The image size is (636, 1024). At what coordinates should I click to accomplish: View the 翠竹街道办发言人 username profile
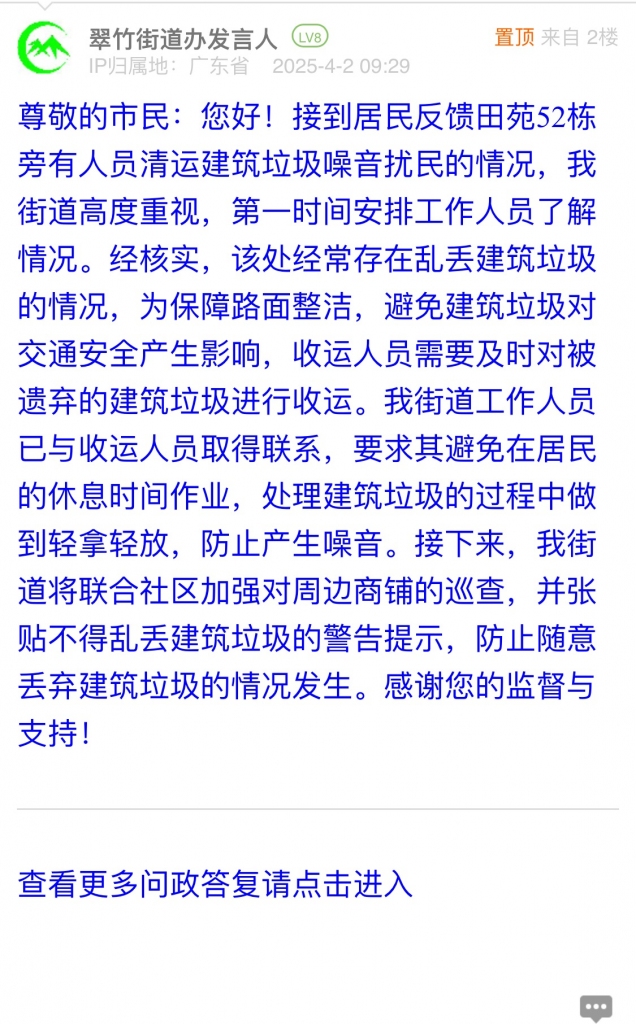[x=183, y=38]
